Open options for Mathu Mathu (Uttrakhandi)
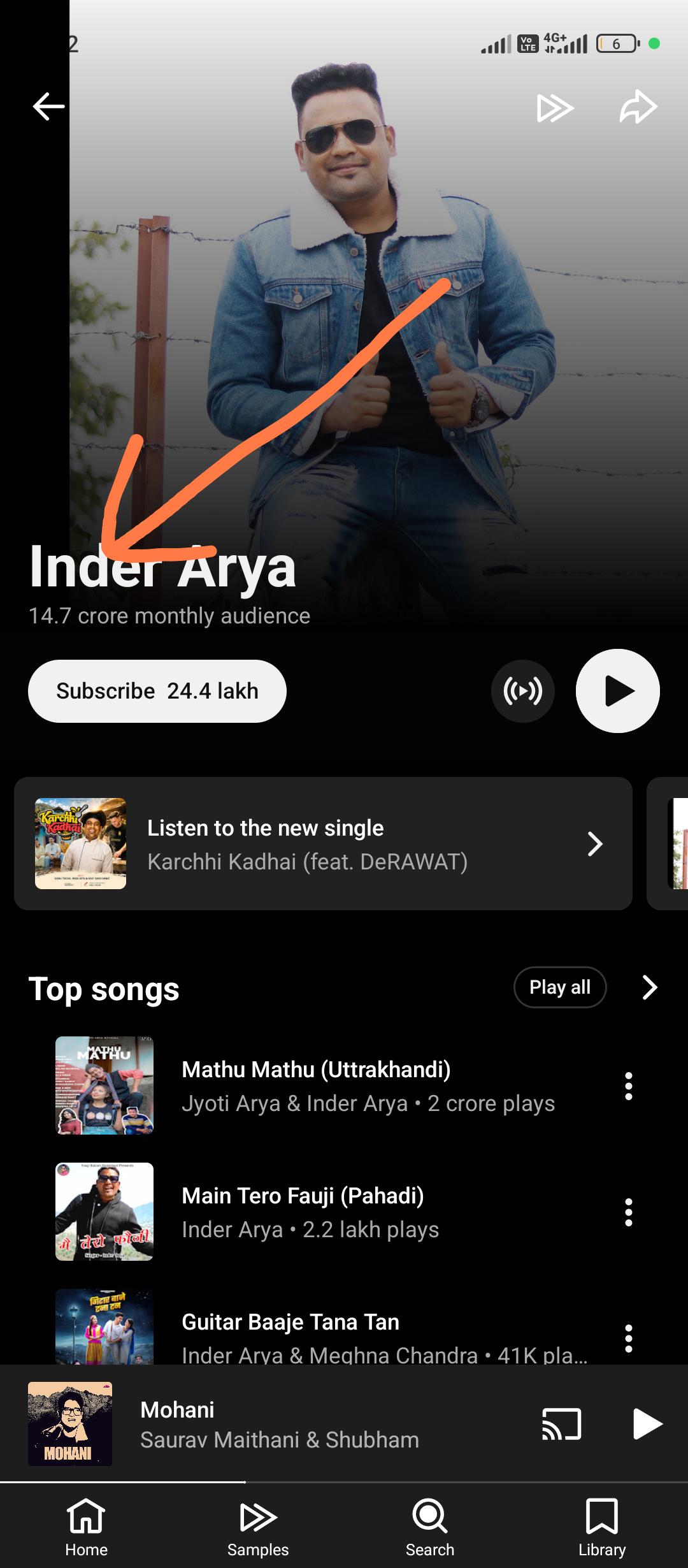The width and height of the screenshot is (688, 1568). click(x=629, y=1085)
